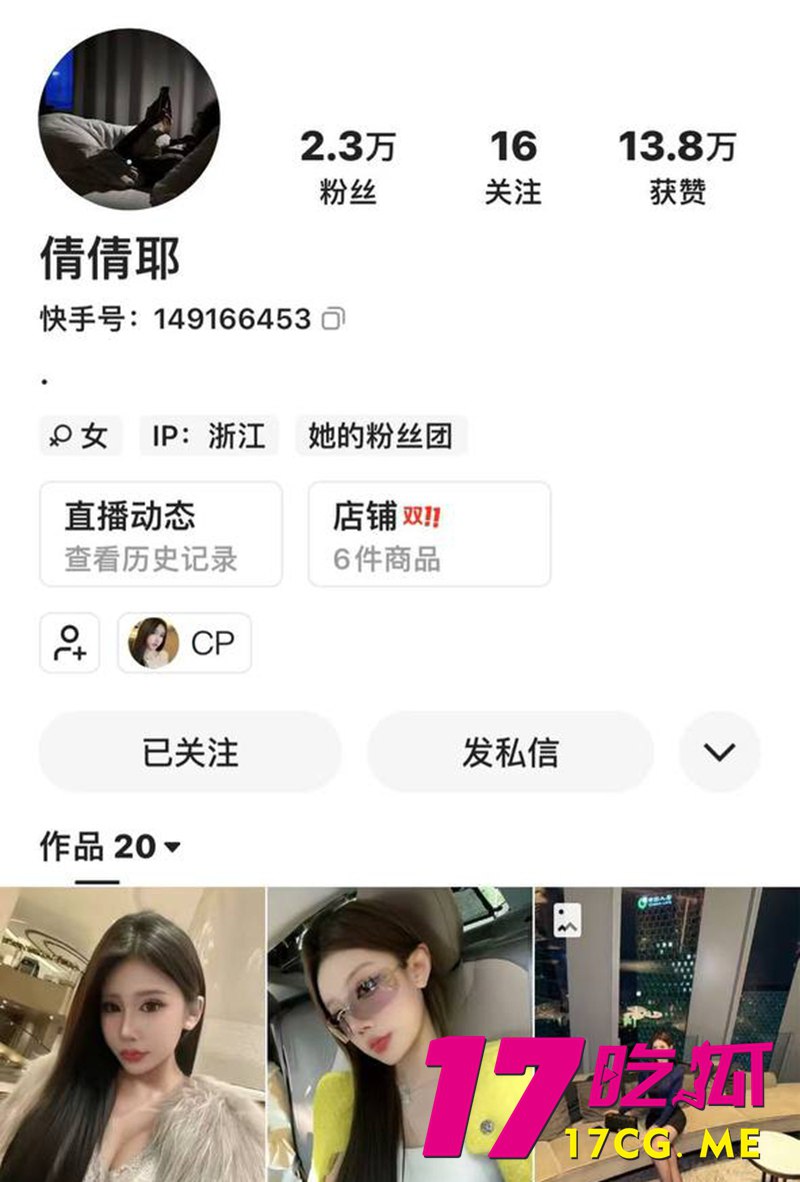Open the 店铺 shop with 6 items
This screenshot has width=800, height=1182.
429,534
